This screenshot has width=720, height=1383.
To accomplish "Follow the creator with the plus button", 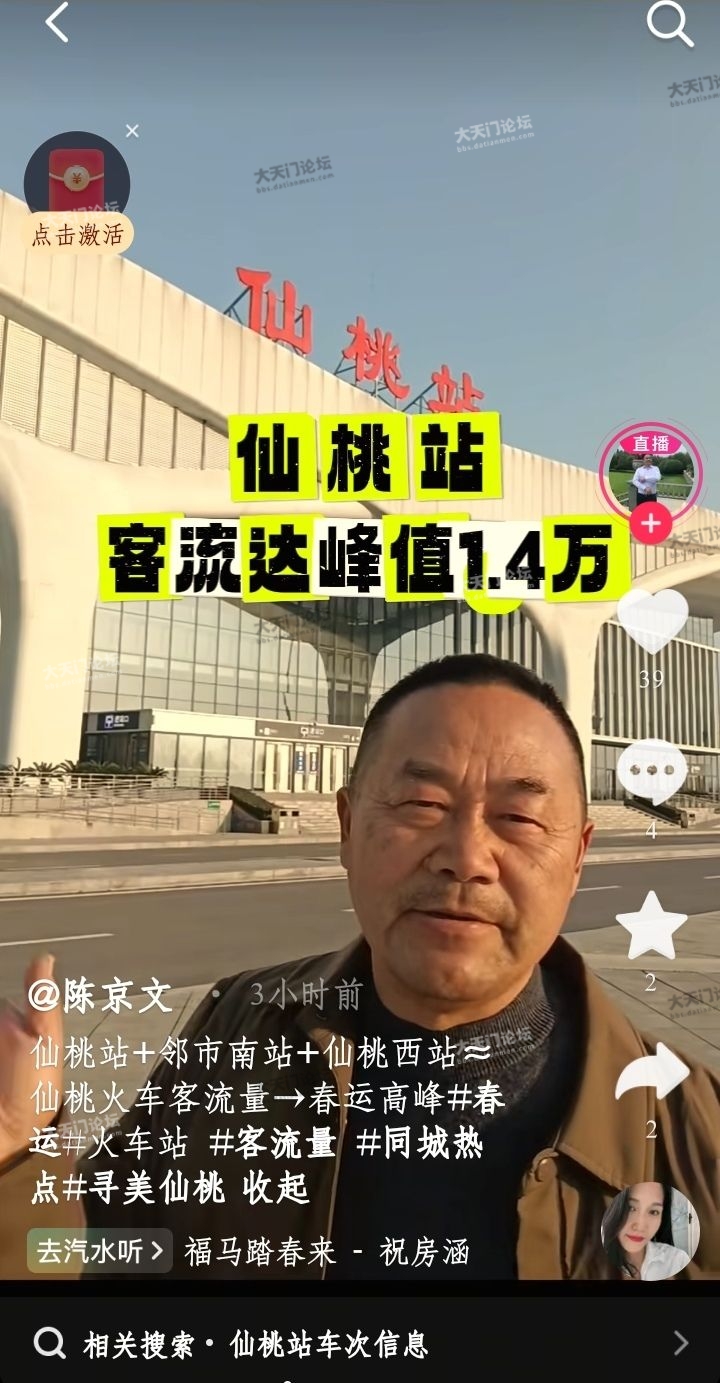I will (651, 523).
